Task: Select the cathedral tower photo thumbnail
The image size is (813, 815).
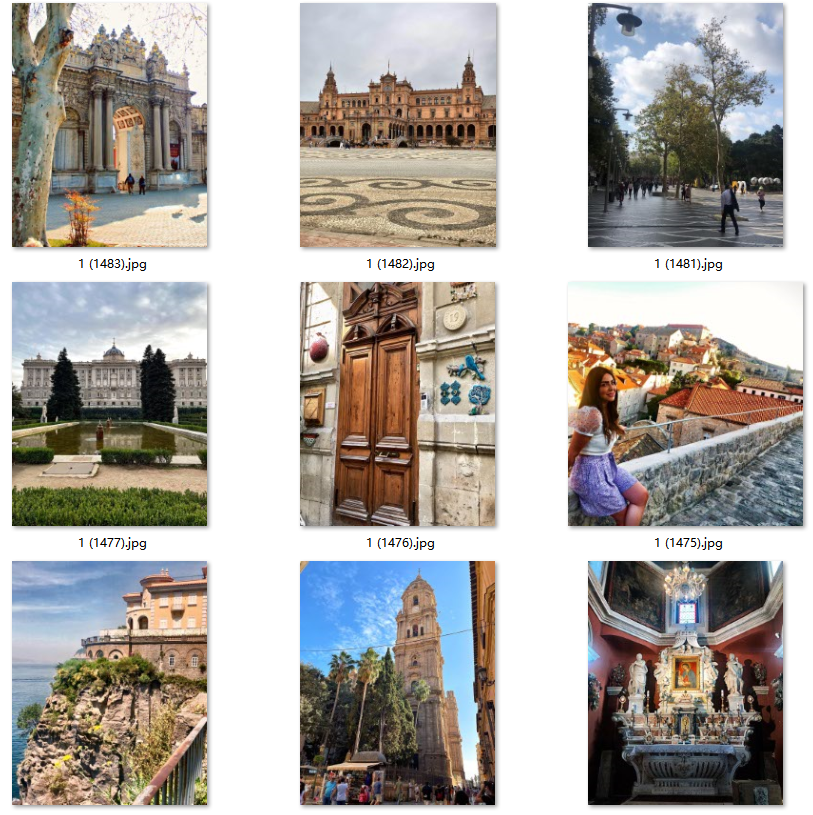Action: [x=398, y=683]
